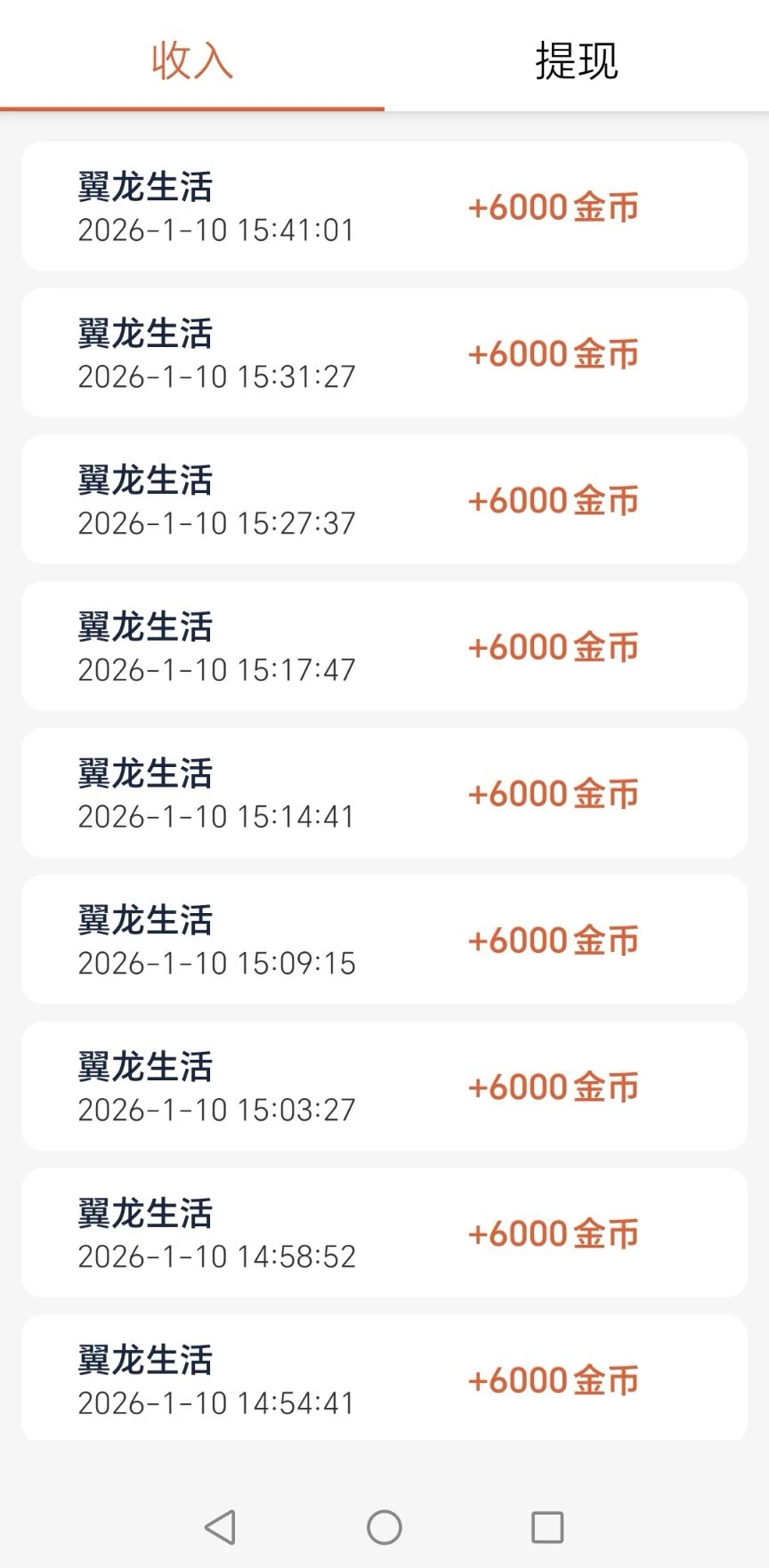This screenshot has width=769, height=1568.
Task: Return to the home screen
Action: (384, 1527)
